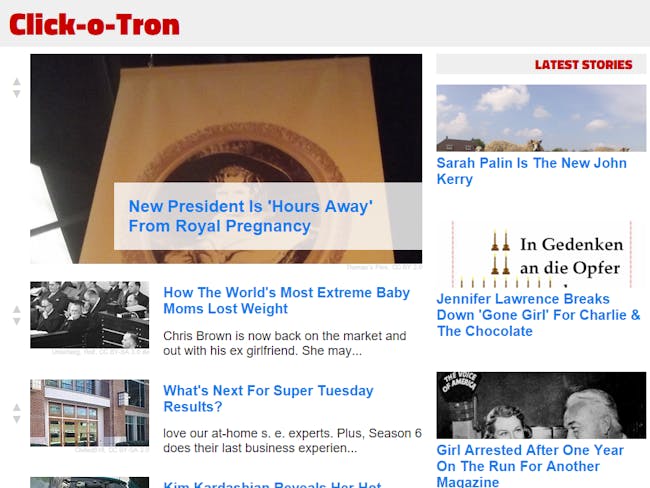
Task: Tap the sky photo above Sarah Palin story
Action: [541, 117]
